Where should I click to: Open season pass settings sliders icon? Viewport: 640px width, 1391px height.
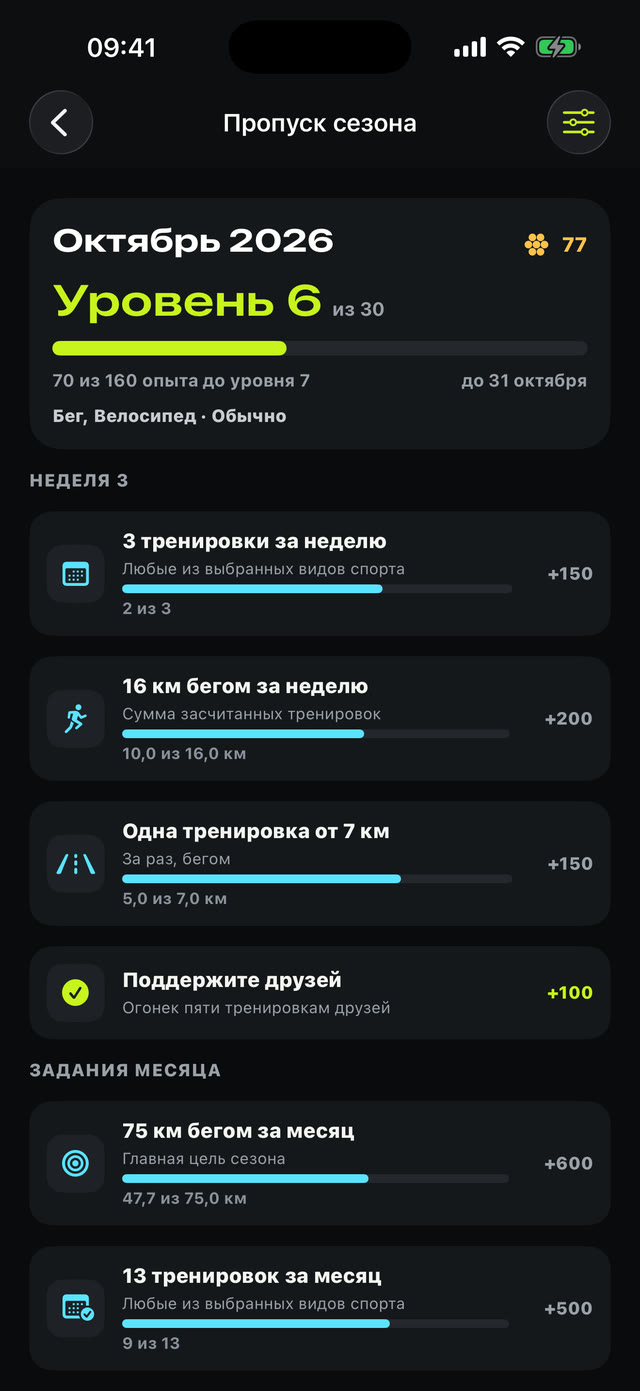point(579,123)
